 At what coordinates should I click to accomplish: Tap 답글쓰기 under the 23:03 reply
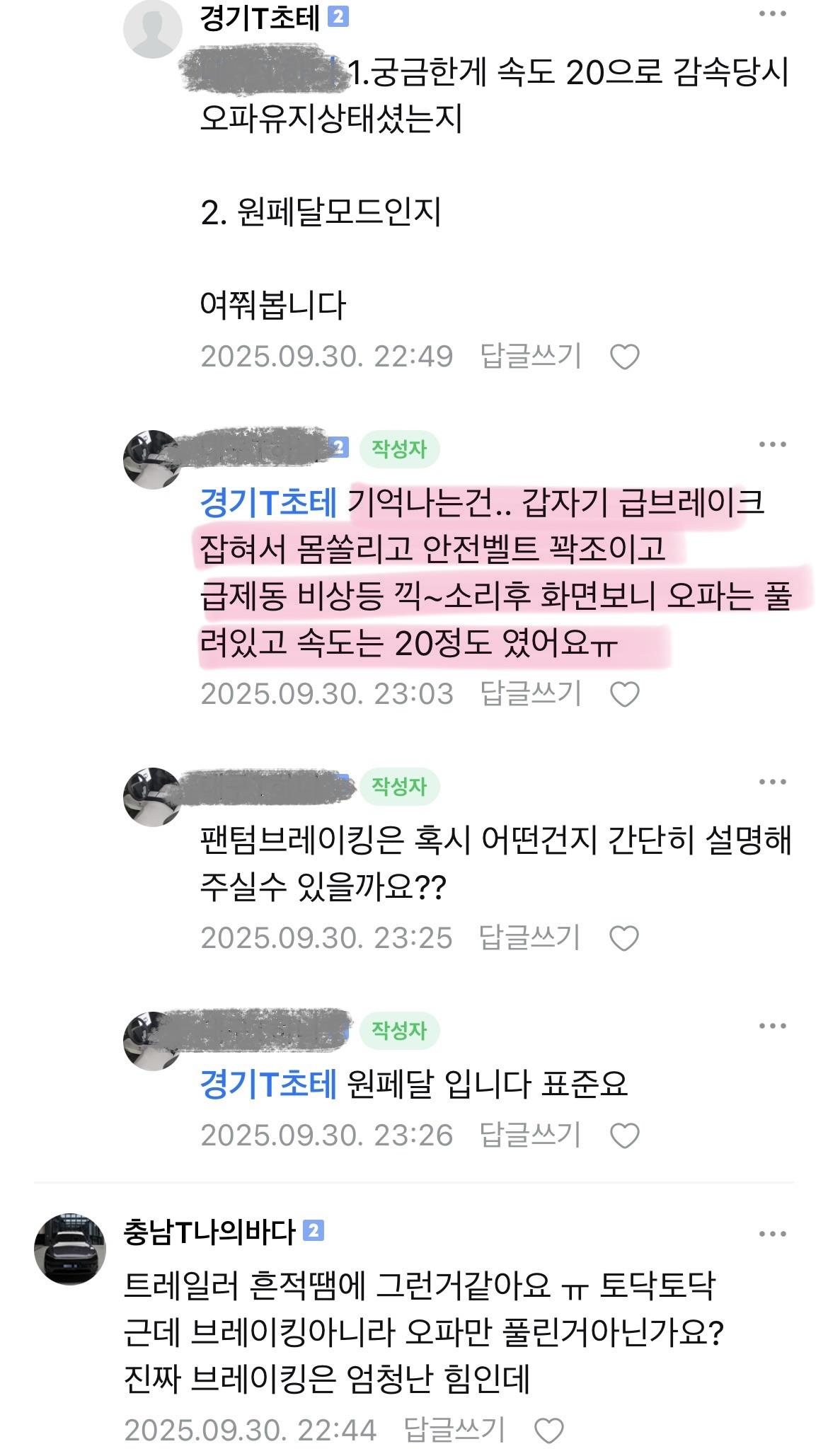tap(531, 693)
